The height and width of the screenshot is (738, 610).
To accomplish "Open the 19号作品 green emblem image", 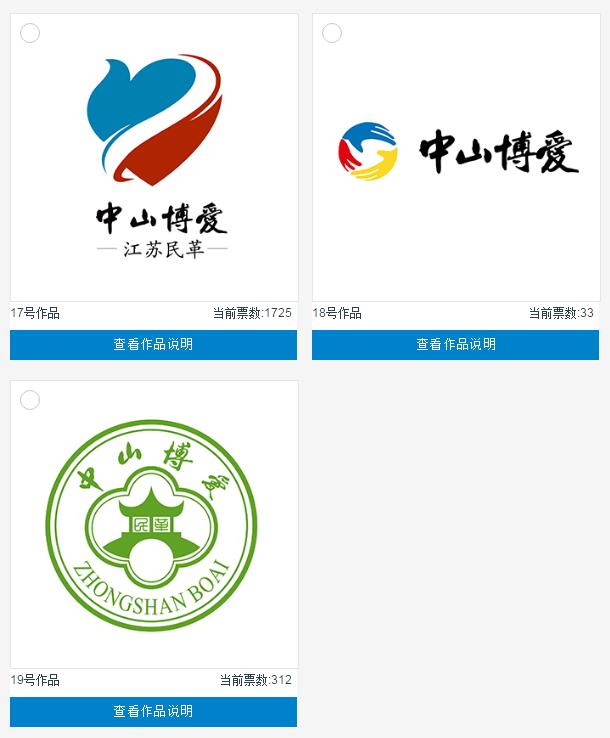I will pyautogui.click(x=152, y=525).
